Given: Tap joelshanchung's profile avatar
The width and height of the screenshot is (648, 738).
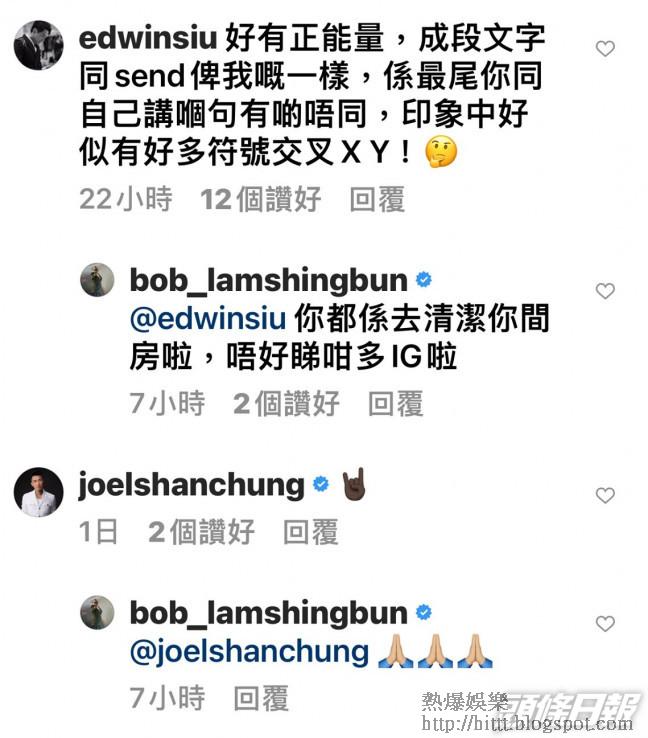Looking at the screenshot, I should tap(40, 493).
